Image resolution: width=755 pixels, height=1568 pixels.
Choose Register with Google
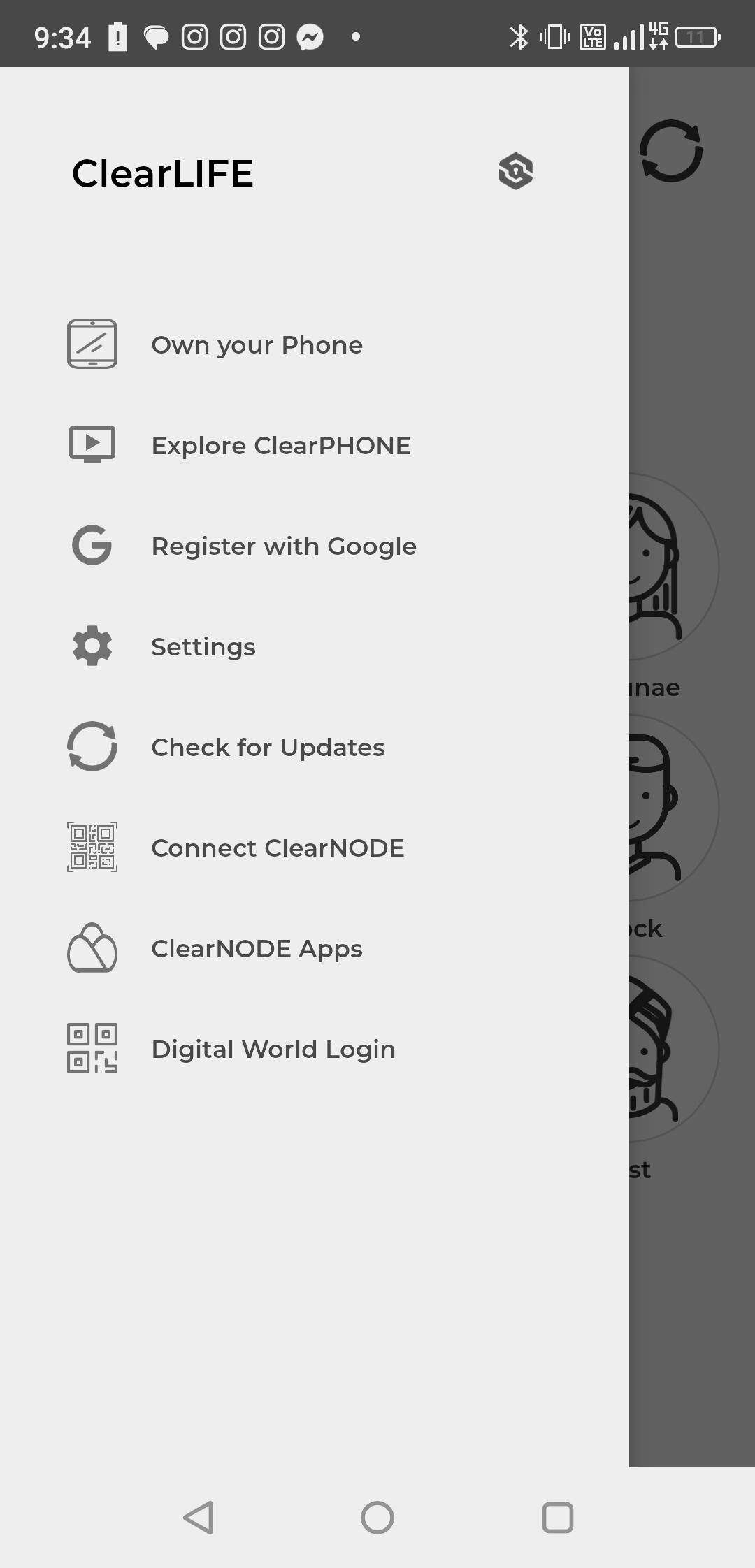tap(283, 546)
